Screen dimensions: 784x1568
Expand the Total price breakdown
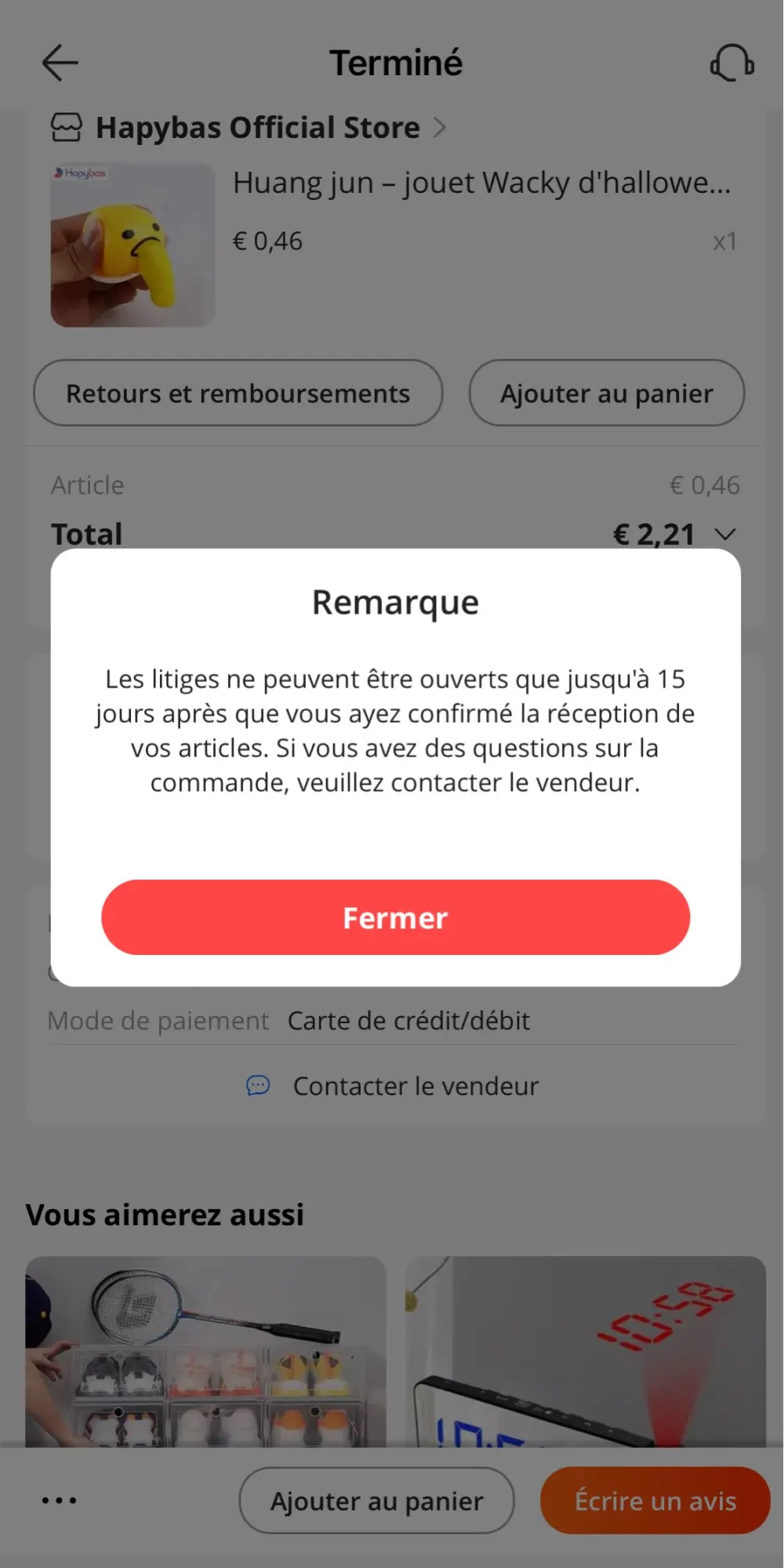tap(726, 534)
